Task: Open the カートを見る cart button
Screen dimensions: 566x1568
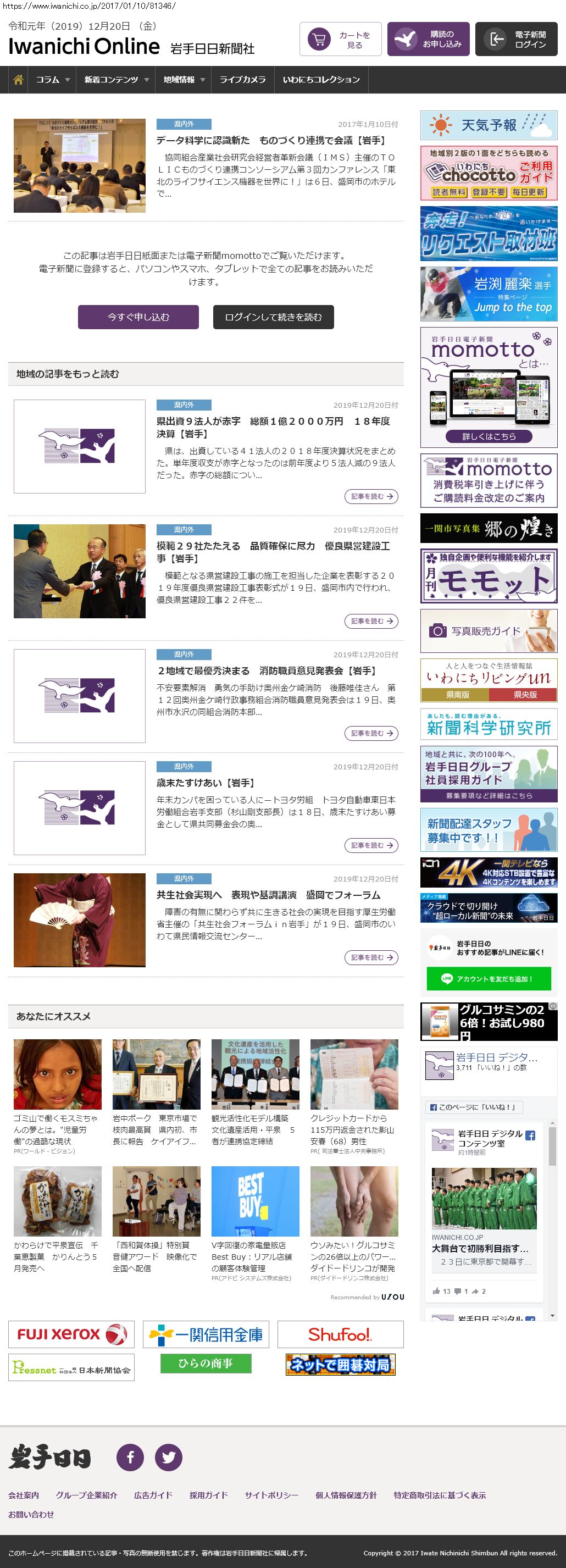Action: point(340,40)
